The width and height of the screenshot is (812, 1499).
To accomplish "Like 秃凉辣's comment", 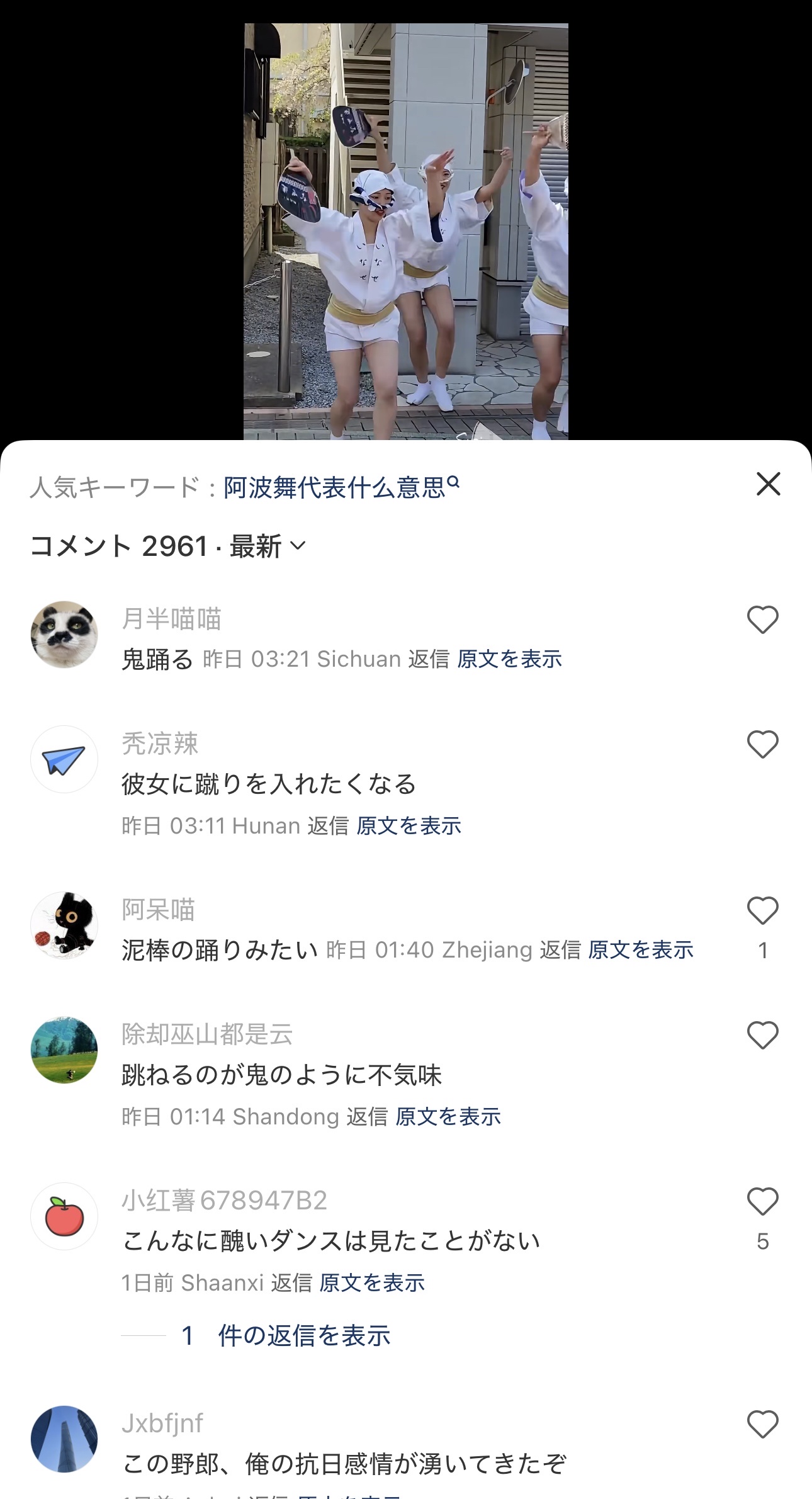I will click(x=762, y=744).
